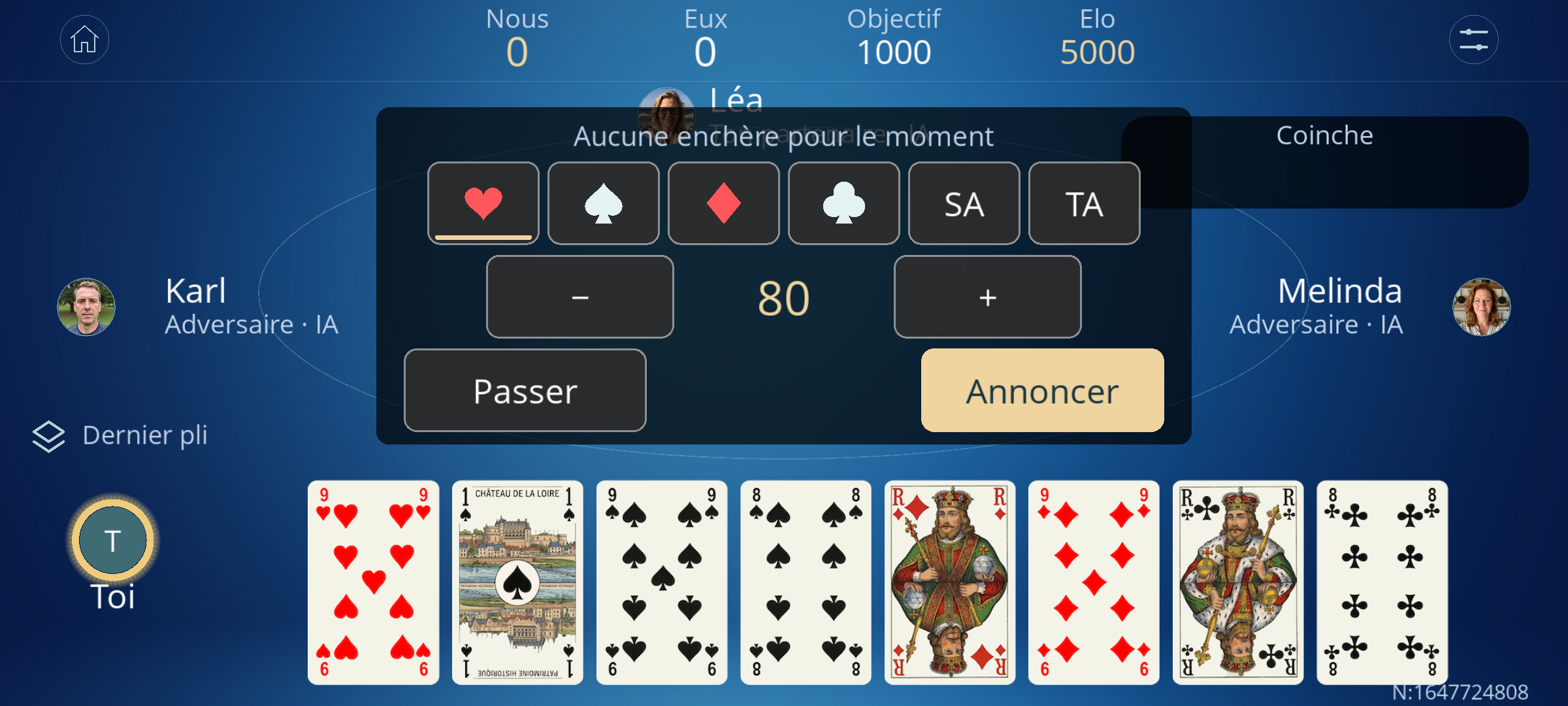Viewport: 1568px width, 706px height.
Task: Select spades as trump suit
Action: [604, 203]
